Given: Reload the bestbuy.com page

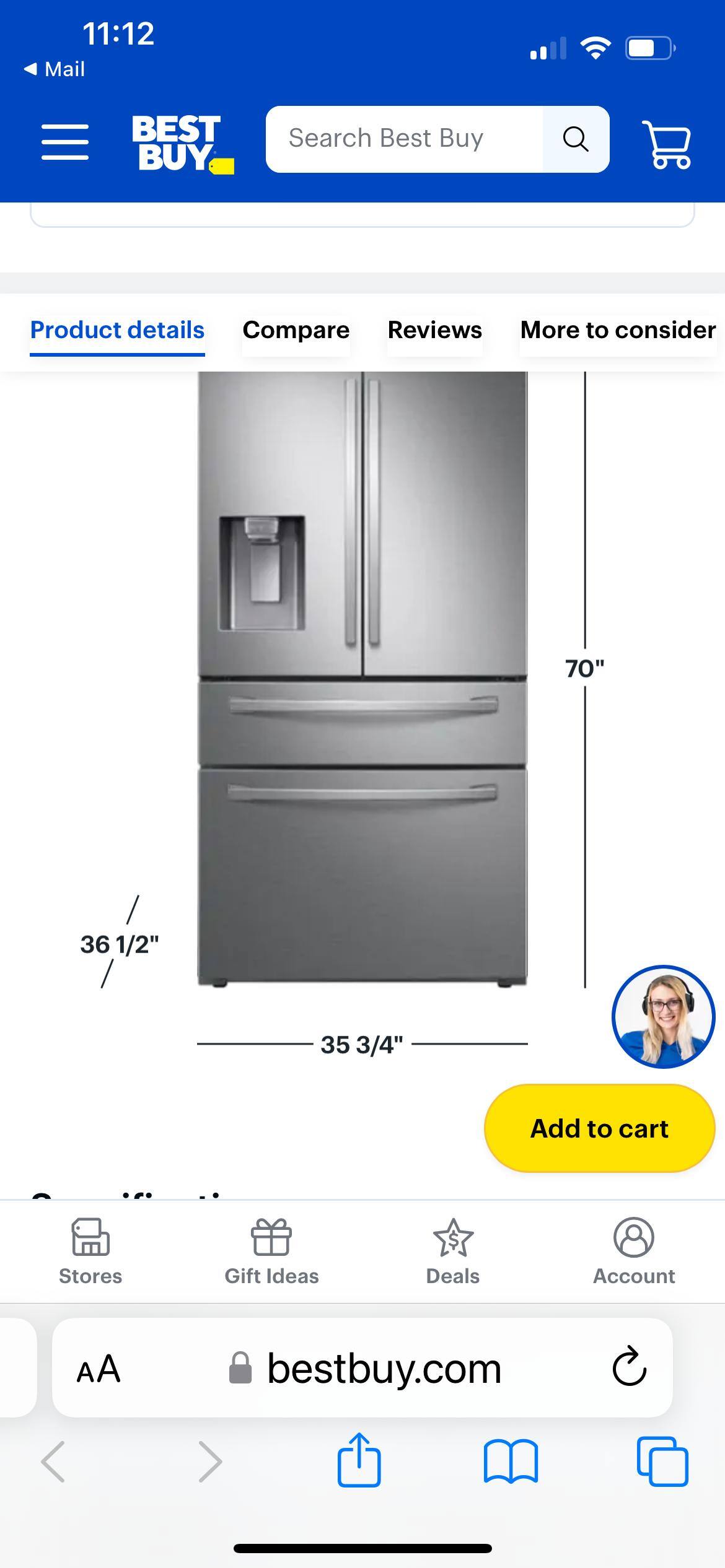Looking at the screenshot, I should pos(629,1367).
